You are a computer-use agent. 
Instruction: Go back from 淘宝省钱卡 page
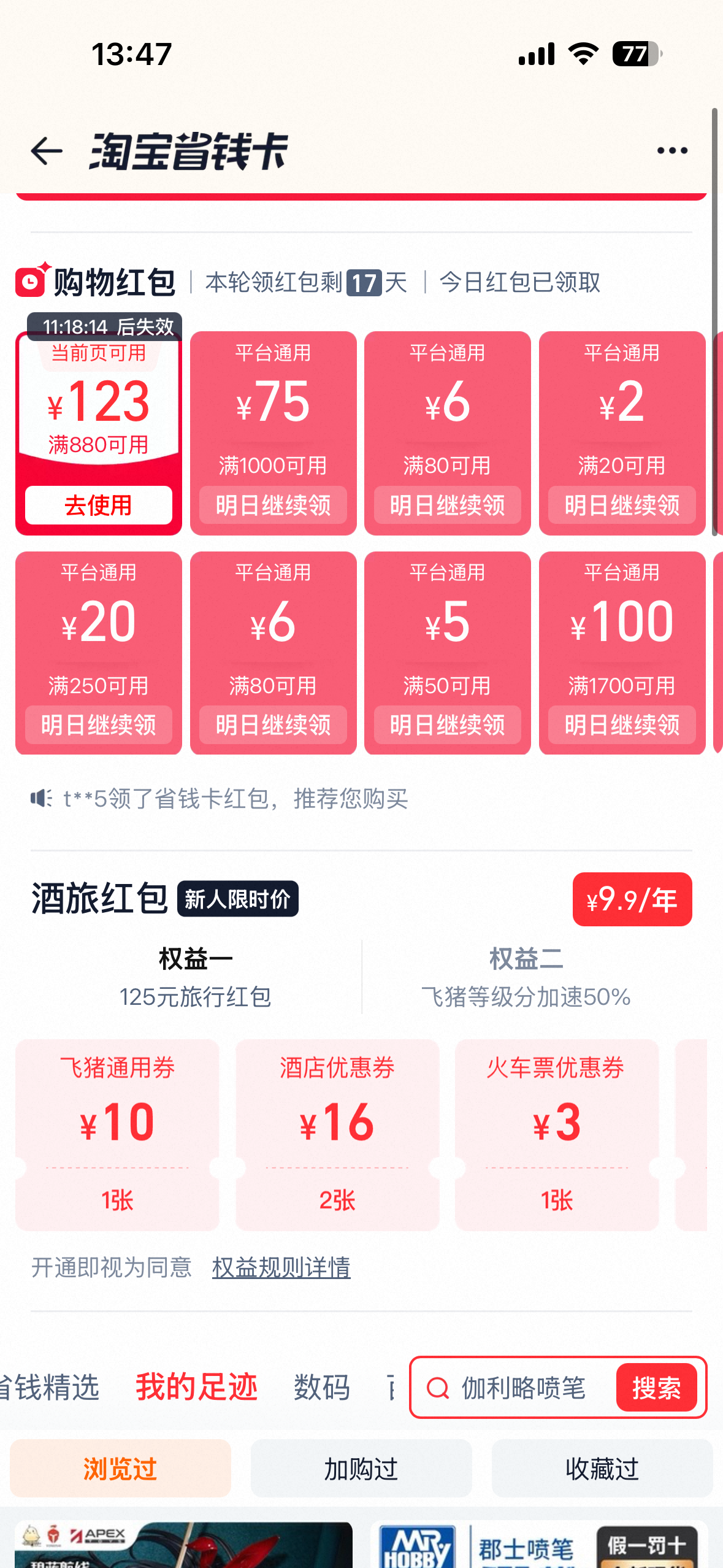coord(47,151)
